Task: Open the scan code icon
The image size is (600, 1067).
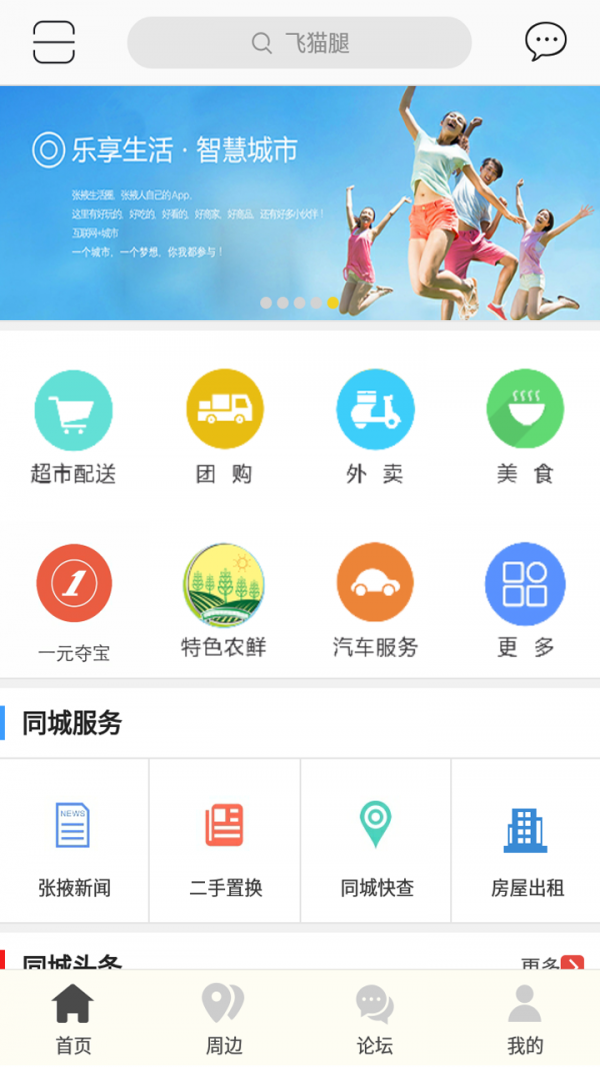Action: click(x=54, y=42)
